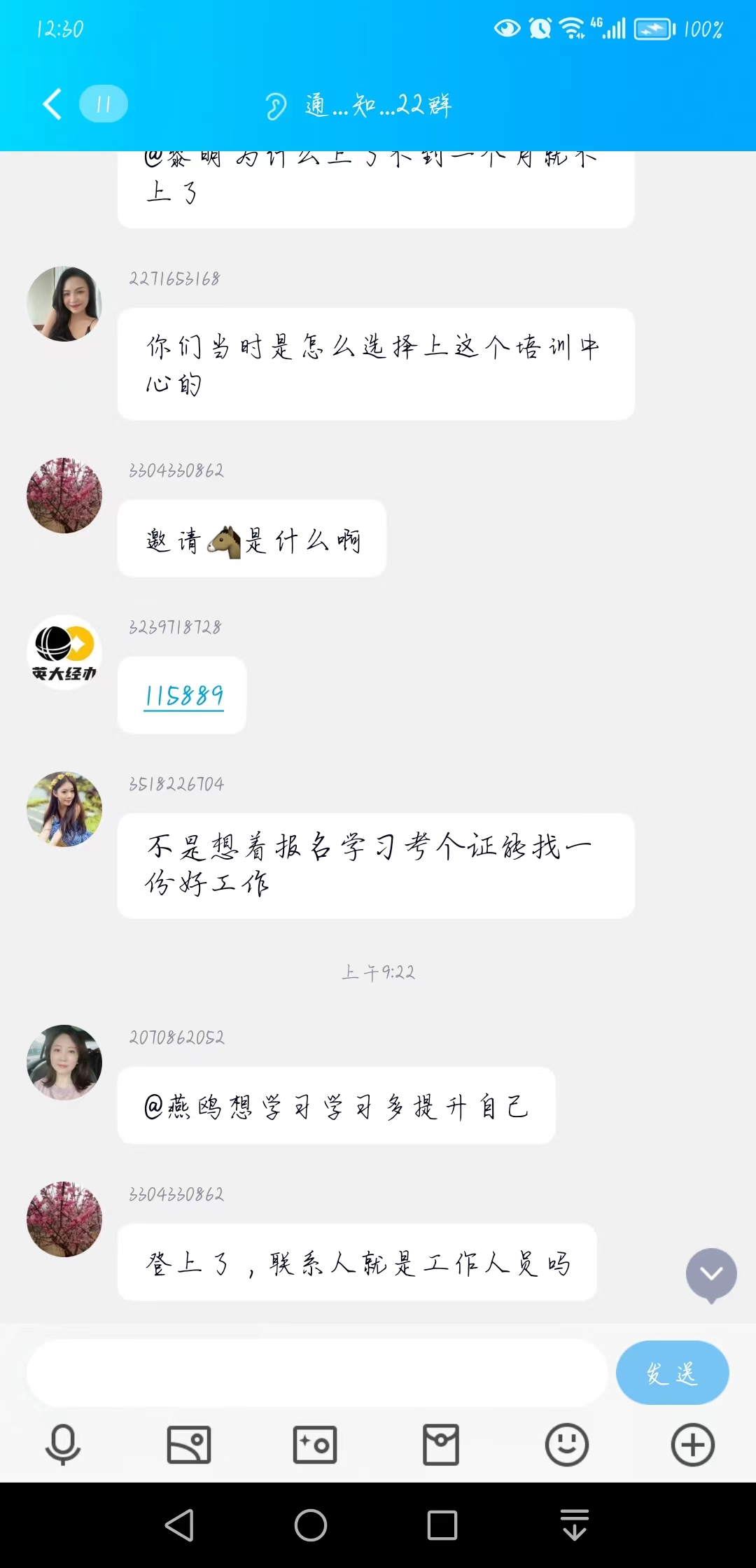The image size is (756, 1568).
Task: Tap the ear icon beside the group name
Action: (x=274, y=105)
